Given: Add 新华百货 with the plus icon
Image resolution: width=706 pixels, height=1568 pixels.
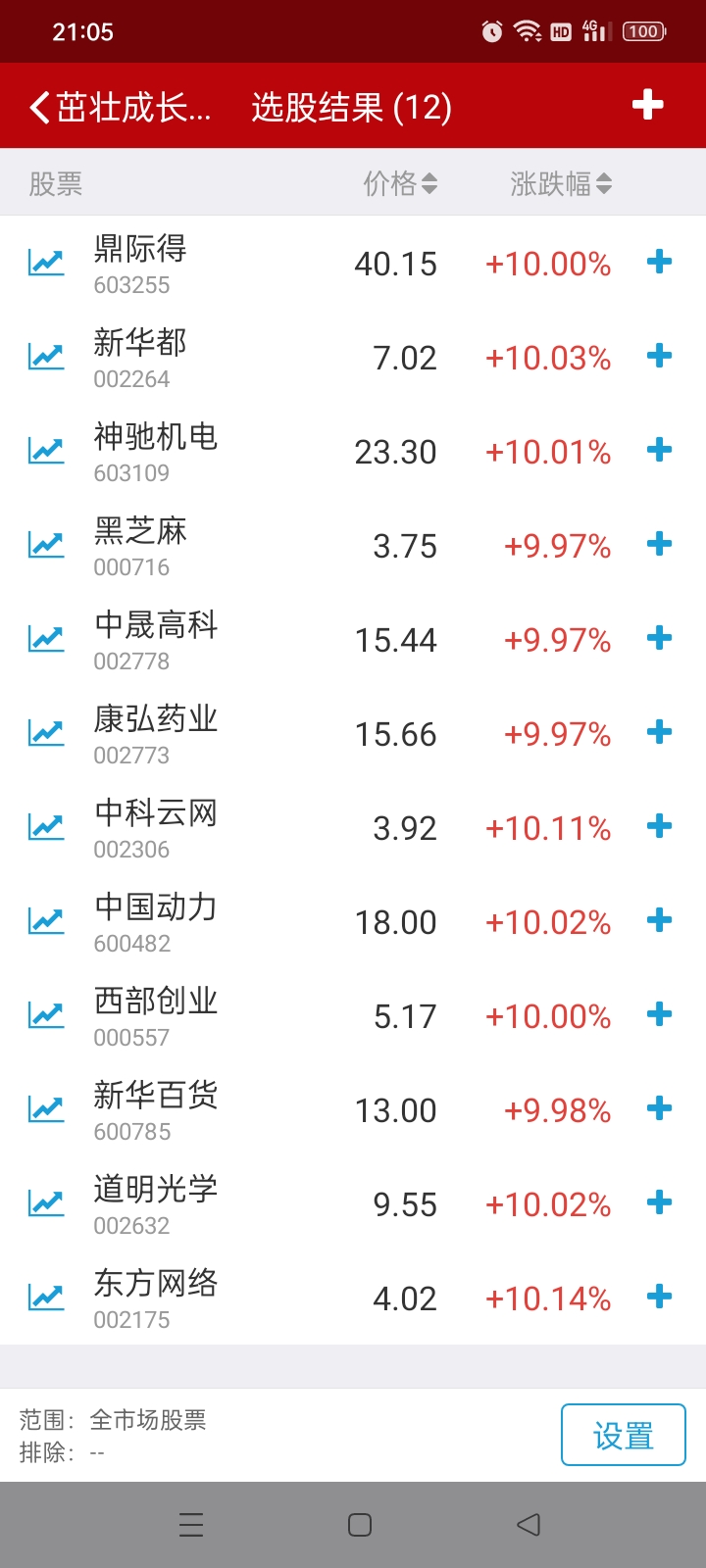Looking at the screenshot, I should point(660,1108).
